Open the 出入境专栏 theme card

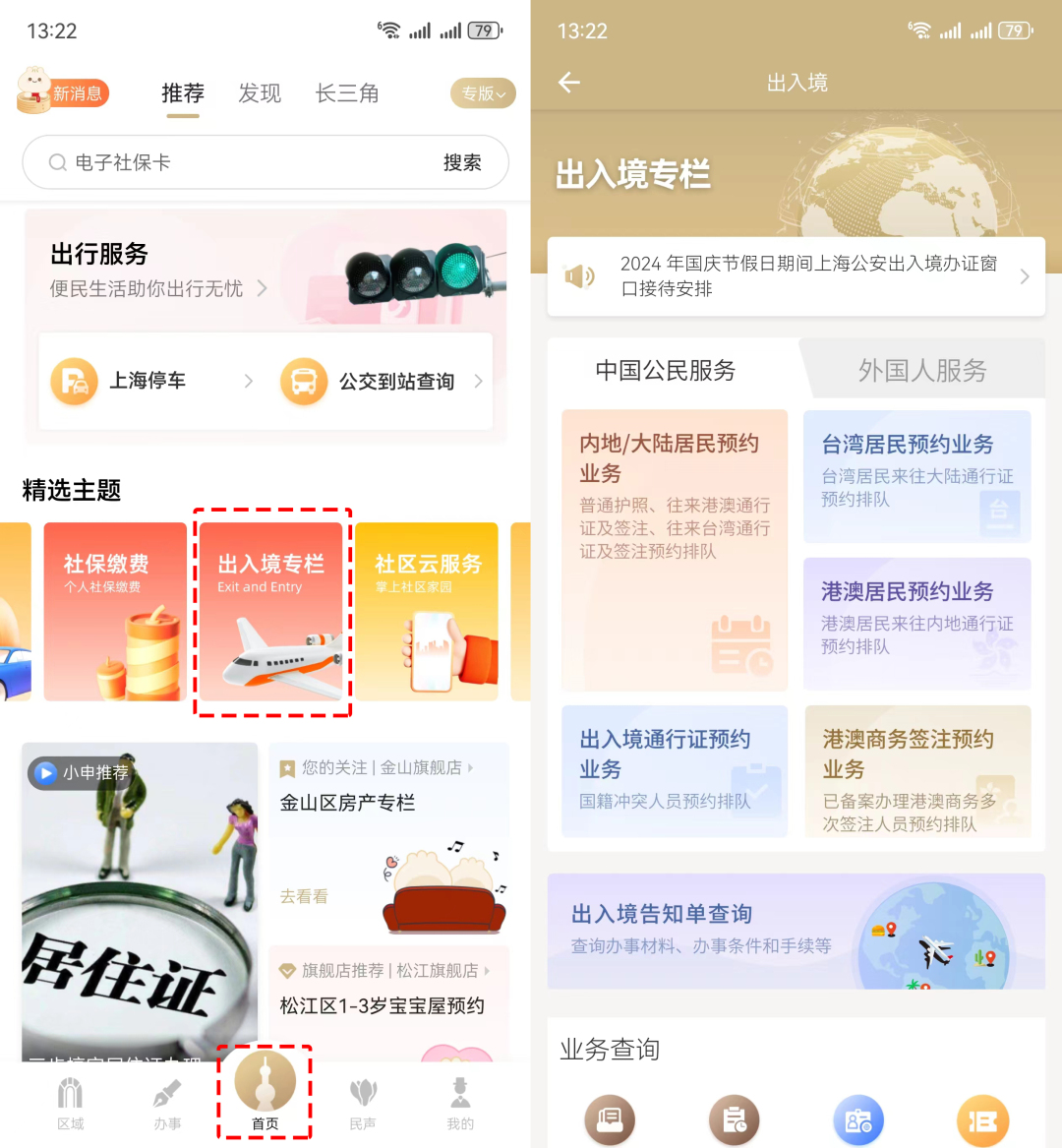tap(271, 611)
